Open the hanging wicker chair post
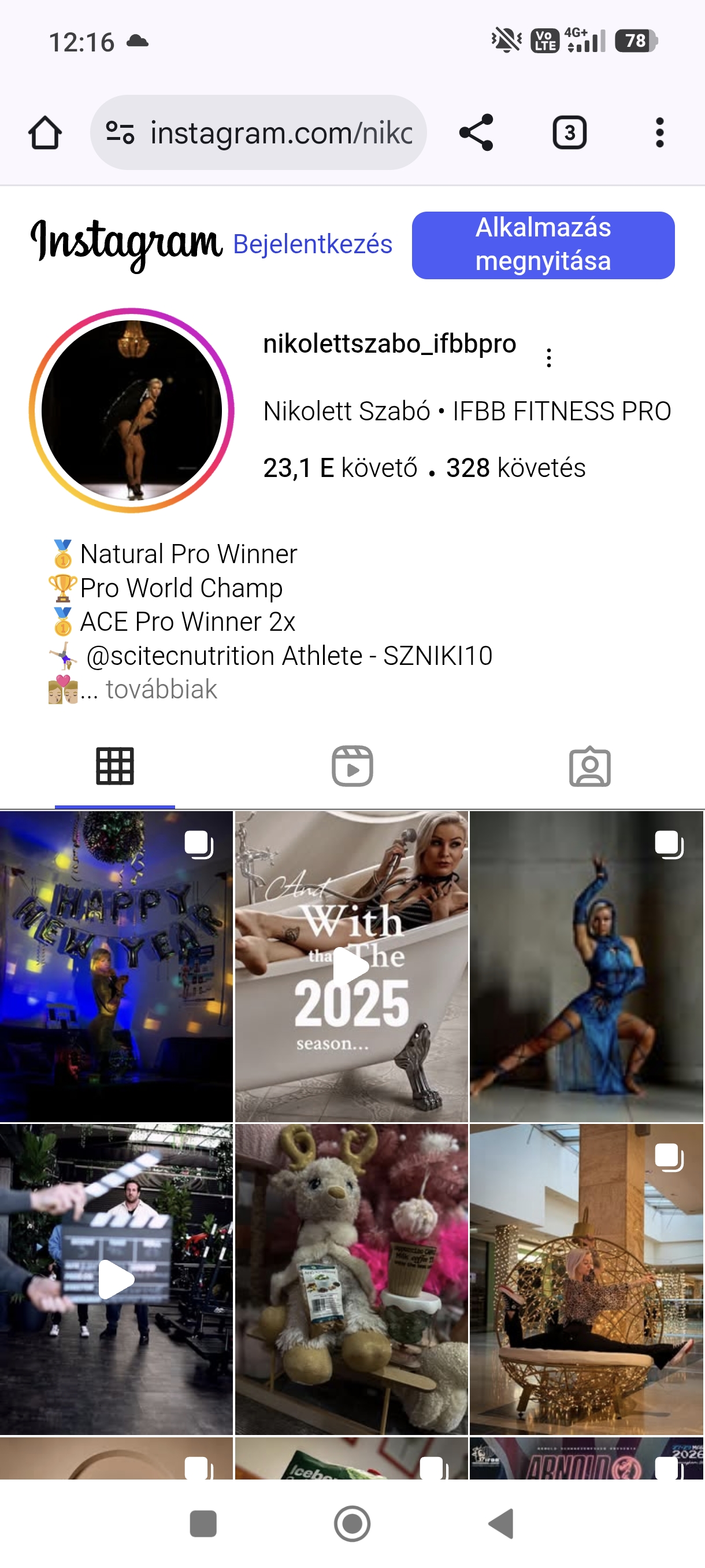This screenshot has width=705, height=1568. [x=587, y=1279]
